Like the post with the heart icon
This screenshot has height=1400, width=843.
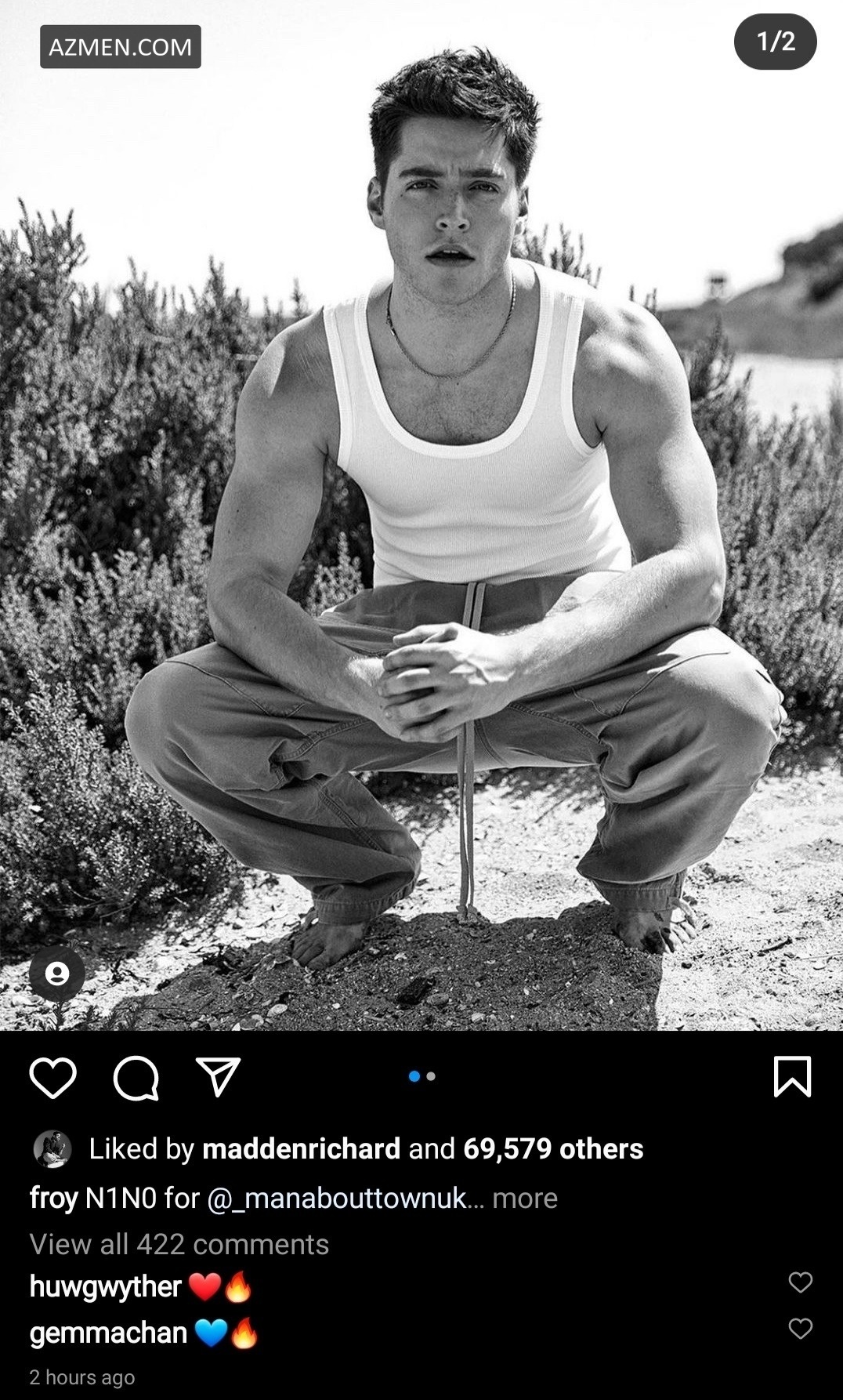(x=52, y=1077)
